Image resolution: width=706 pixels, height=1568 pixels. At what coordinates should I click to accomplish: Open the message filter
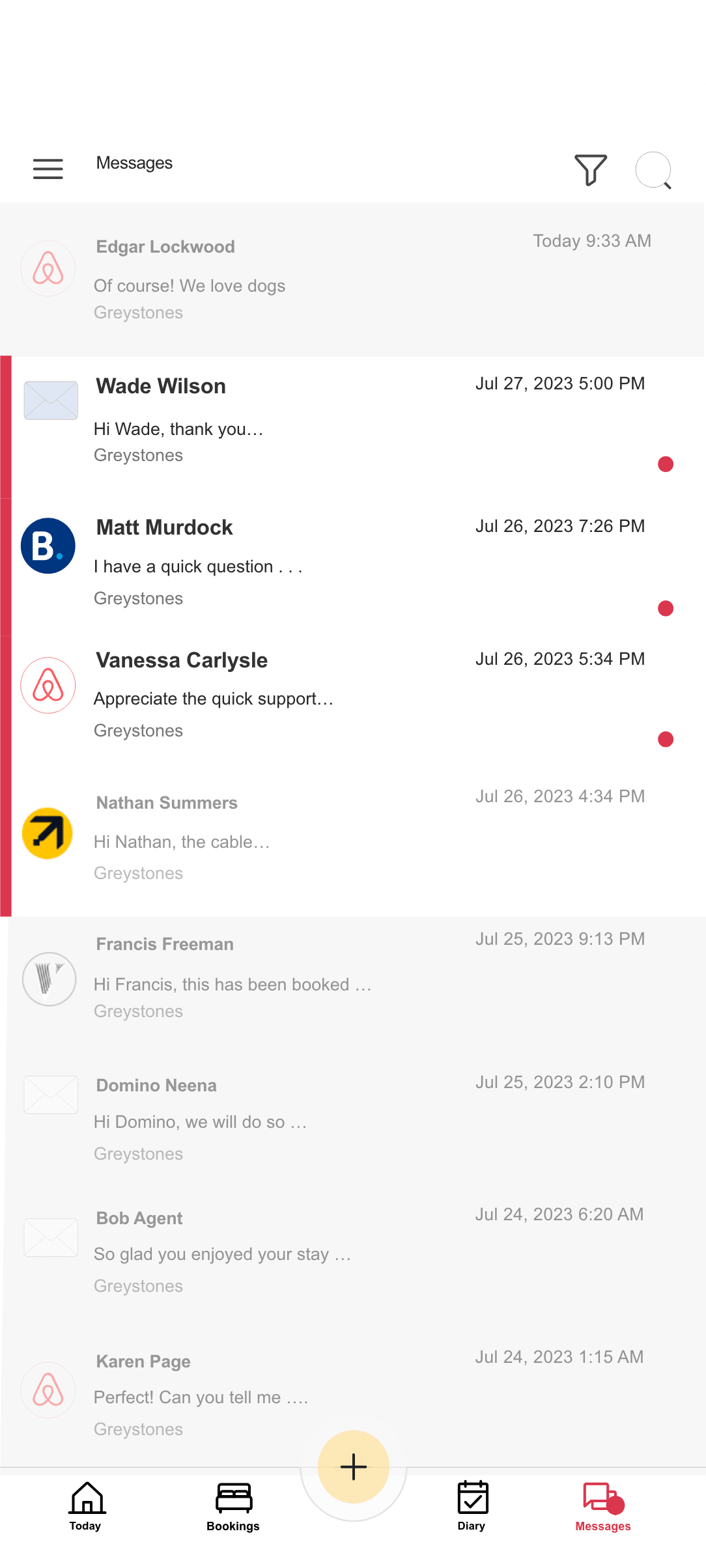click(591, 169)
